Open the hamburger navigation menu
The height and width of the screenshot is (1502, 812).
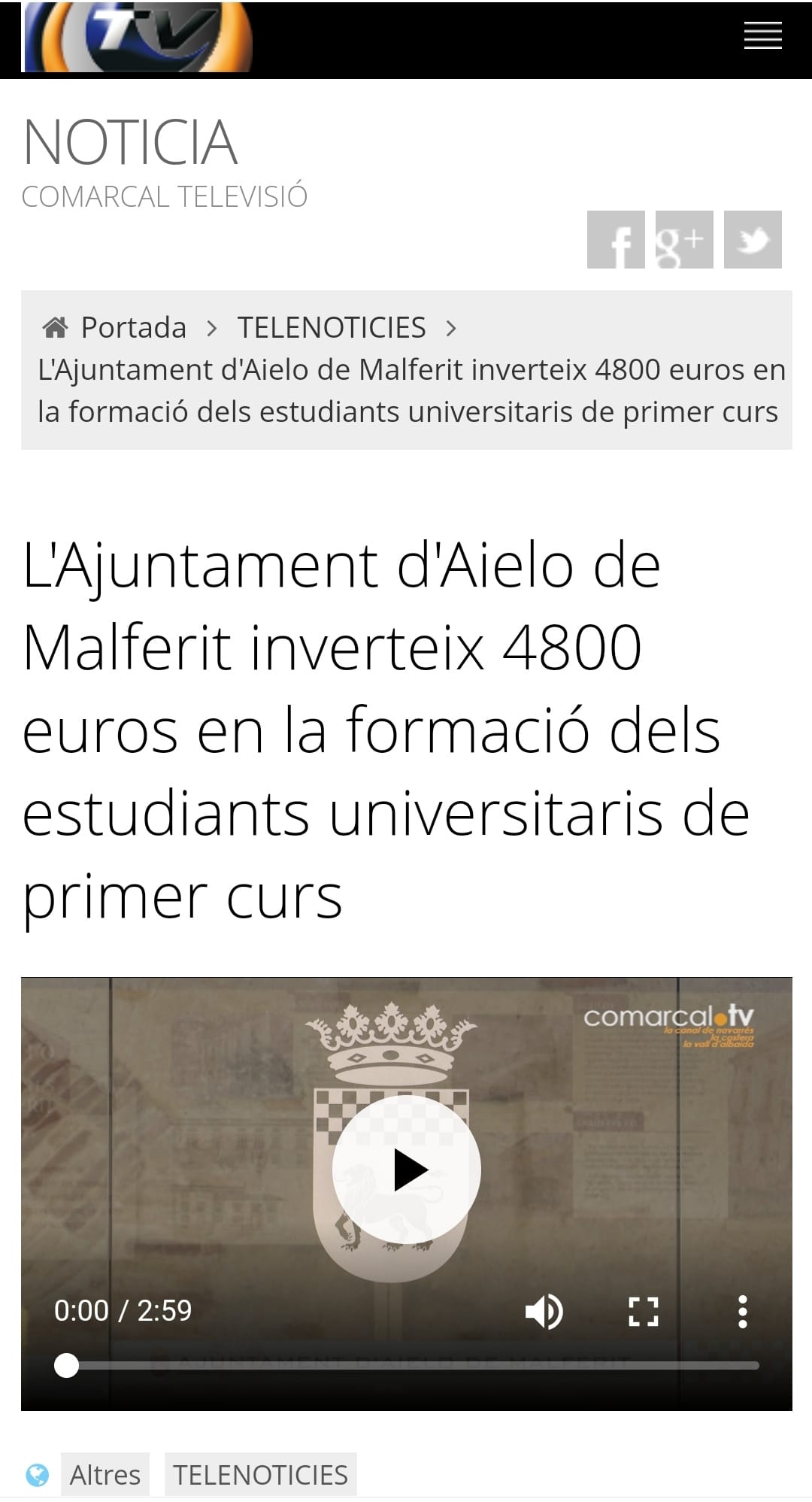coord(762,36)
